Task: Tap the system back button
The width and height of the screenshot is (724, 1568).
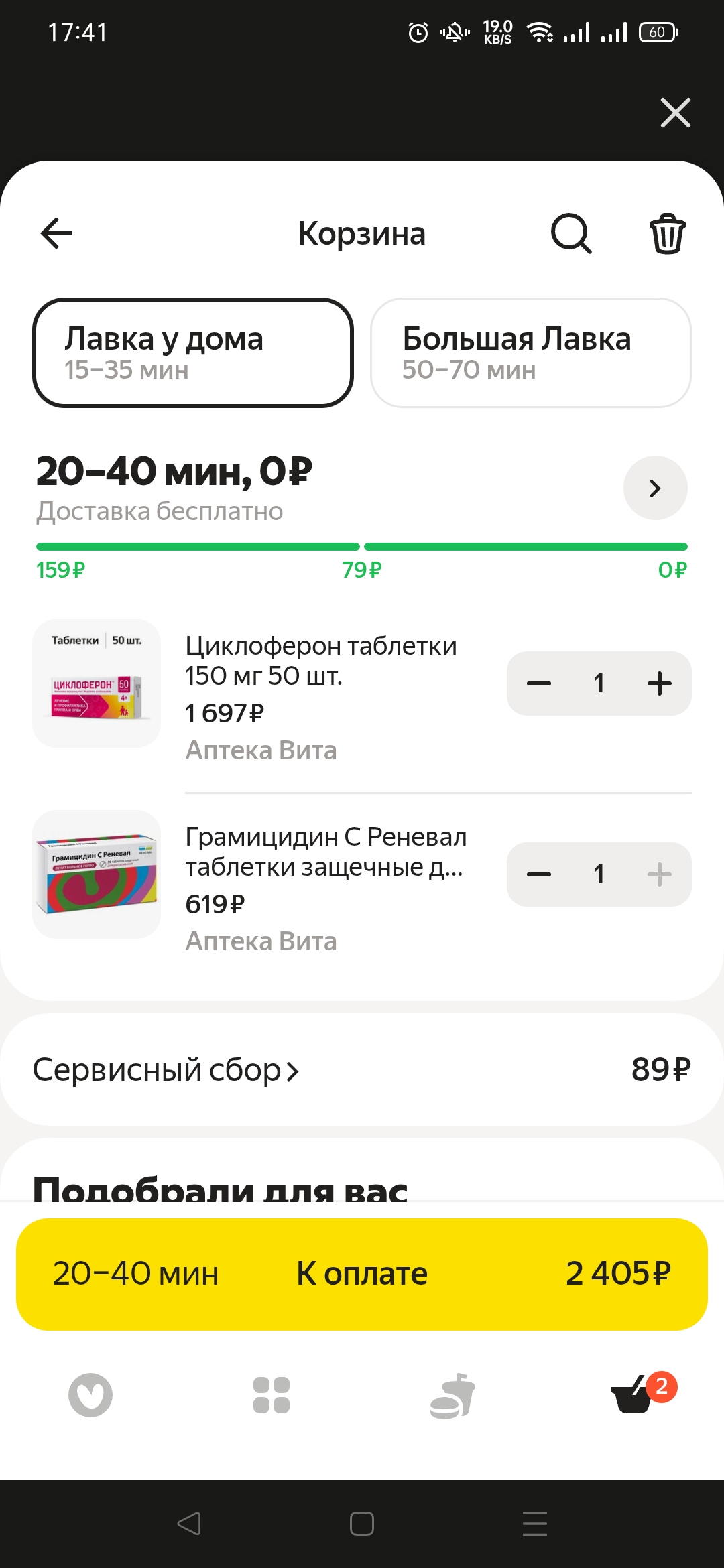Action: 189,1523
